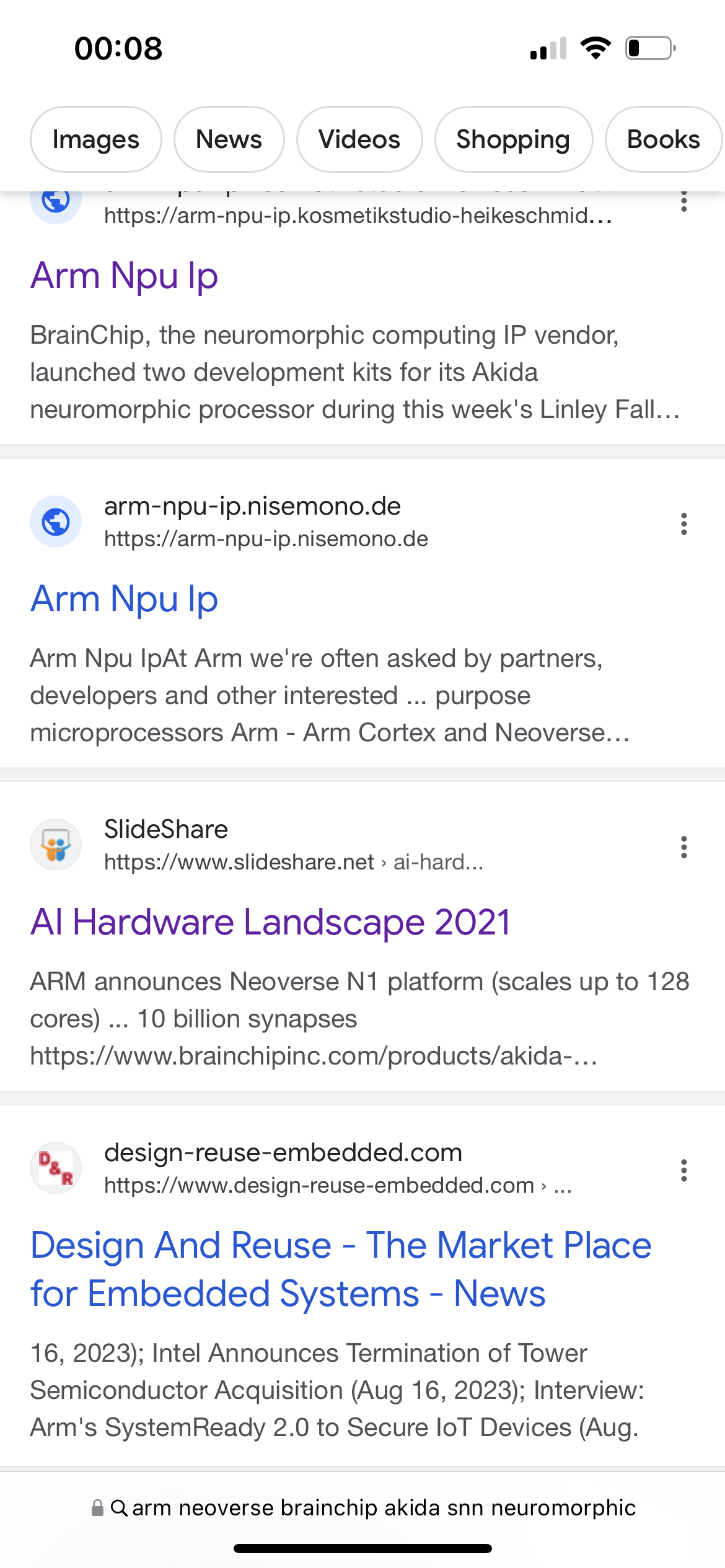Image resolution: width=725 pixels, height=1568 pixels.
Task: Tap the address bar with the search query
Action: point(372,1508)
